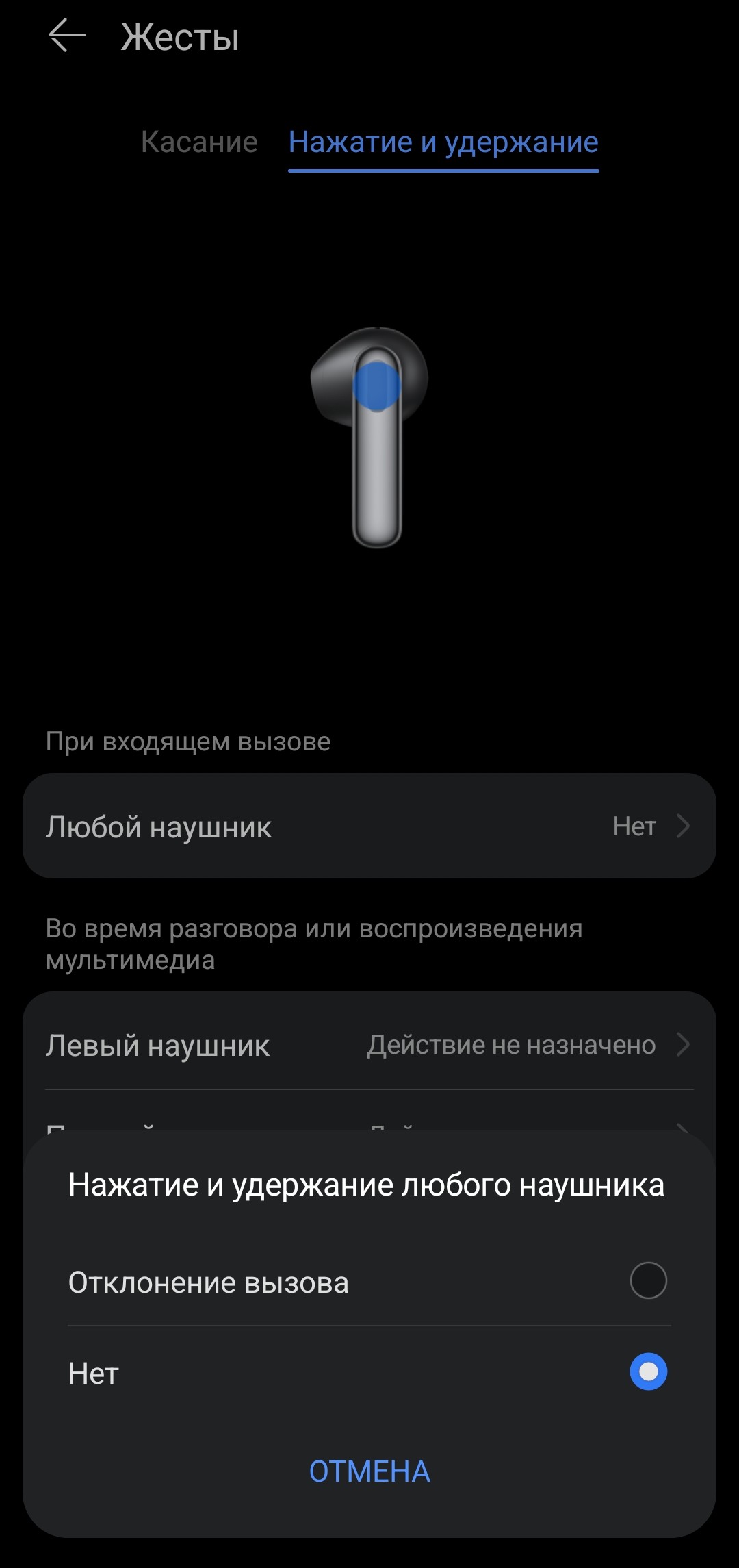Switch to the Касание tab
739x1568 pixels.
(x=199, y=142)
